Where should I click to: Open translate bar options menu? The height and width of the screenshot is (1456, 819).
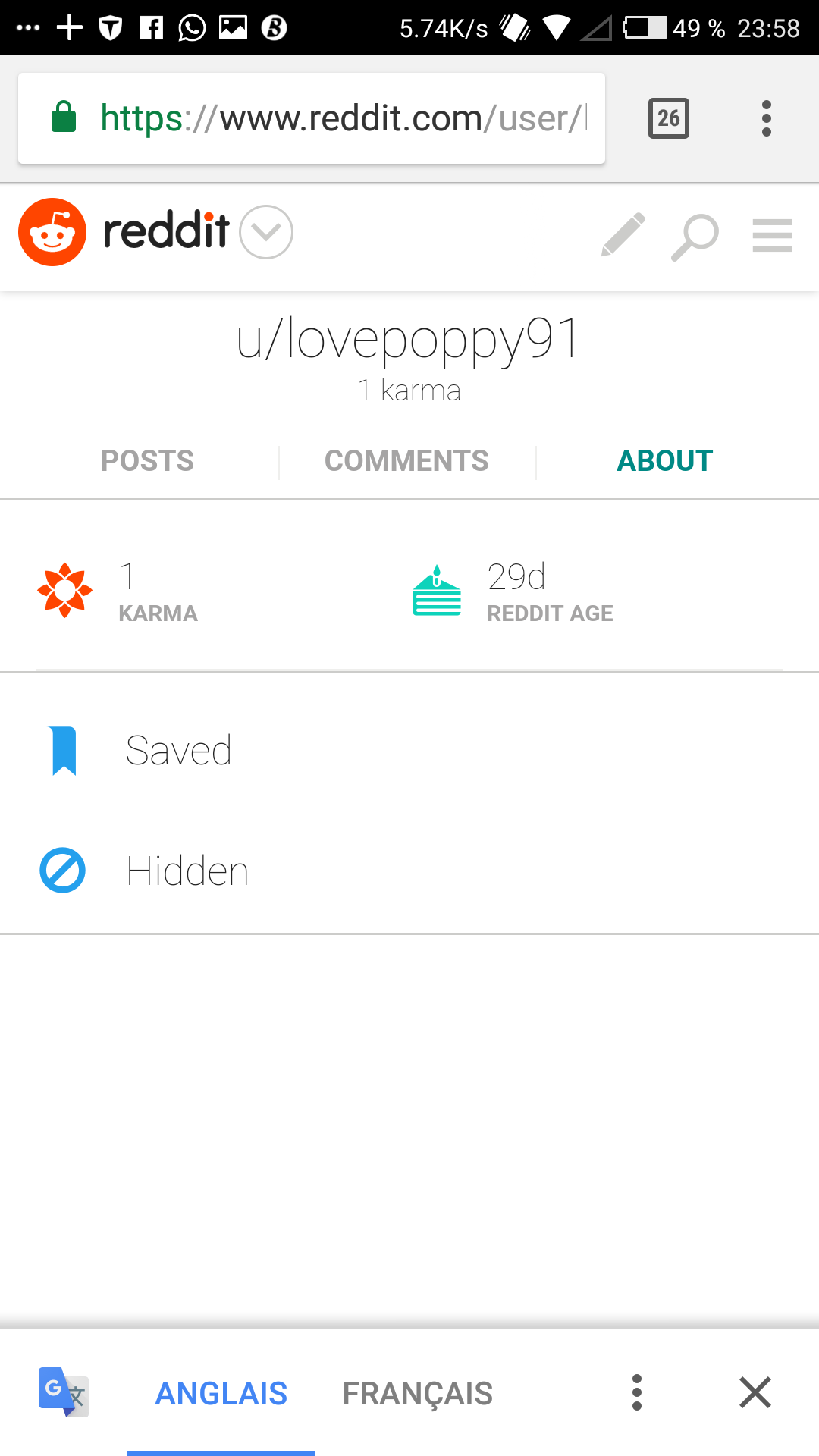pyautogui.click(x=637, y=1392)
